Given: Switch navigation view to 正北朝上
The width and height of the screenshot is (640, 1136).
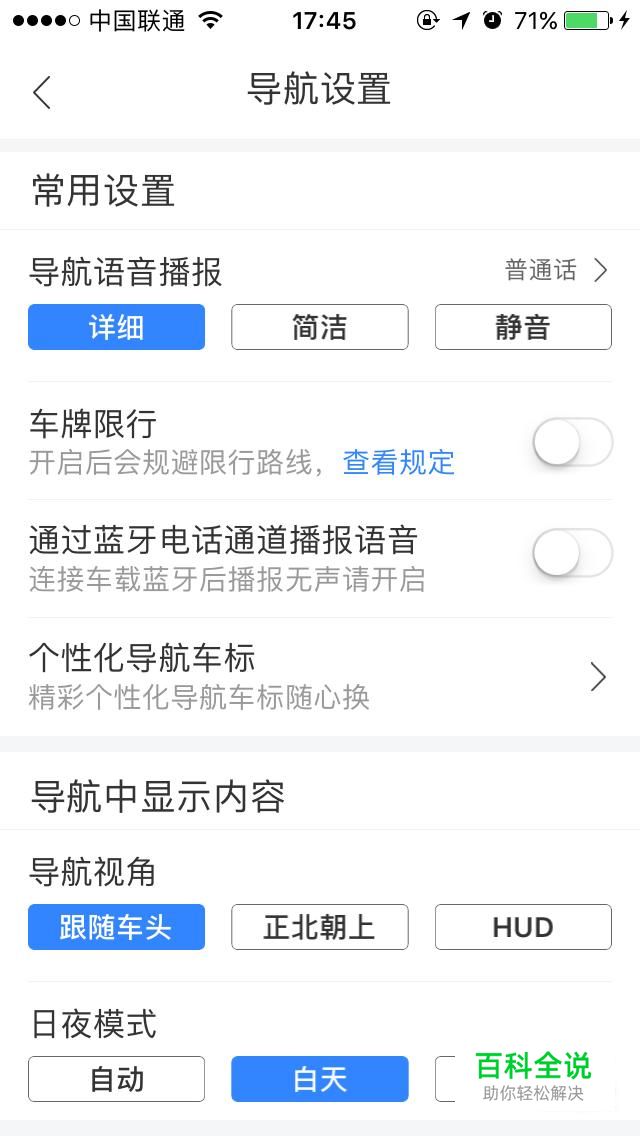Looking at the screenshot, I should click(x=320, y=927).
